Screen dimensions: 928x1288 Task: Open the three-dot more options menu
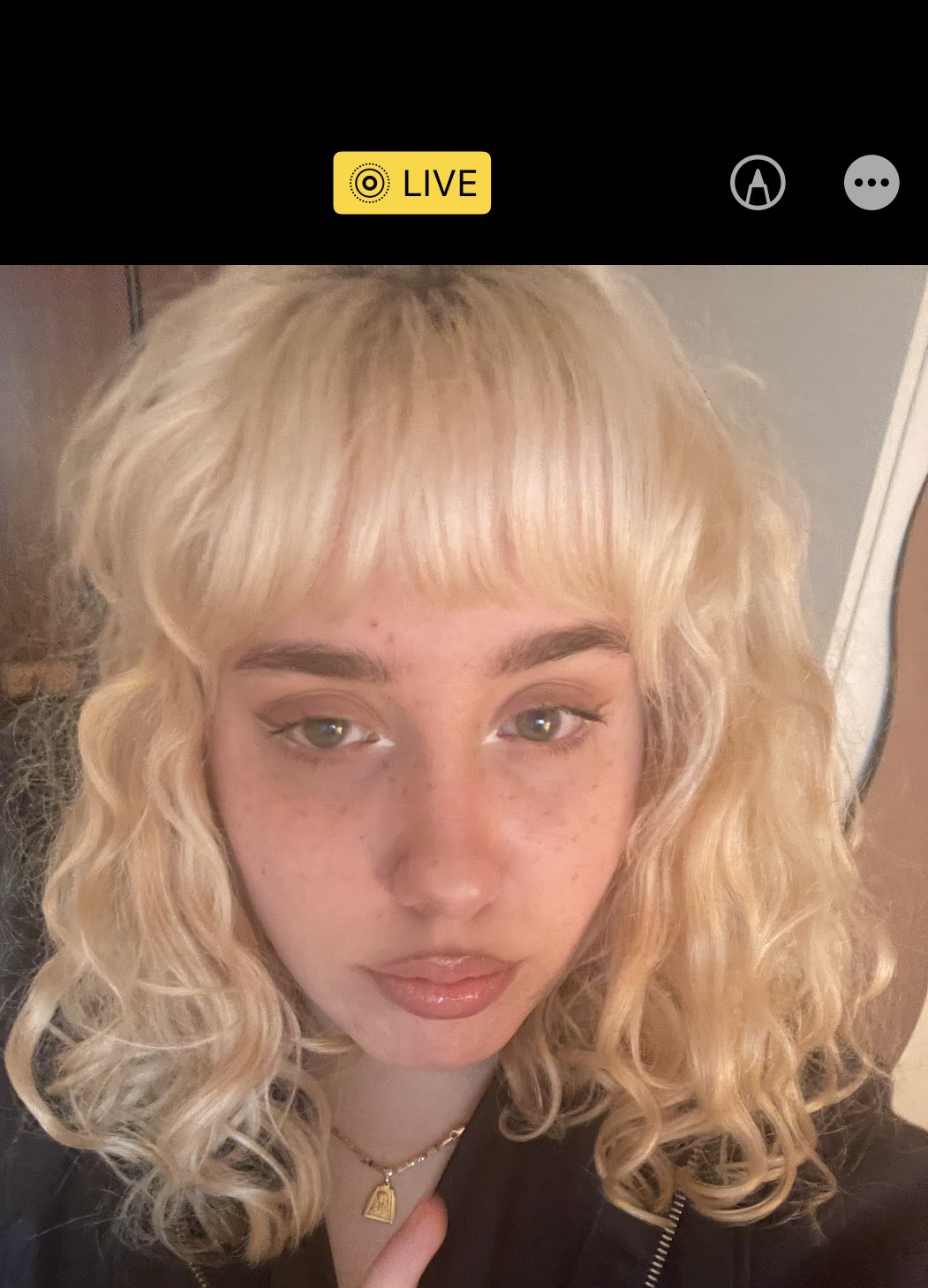[871, 183]
